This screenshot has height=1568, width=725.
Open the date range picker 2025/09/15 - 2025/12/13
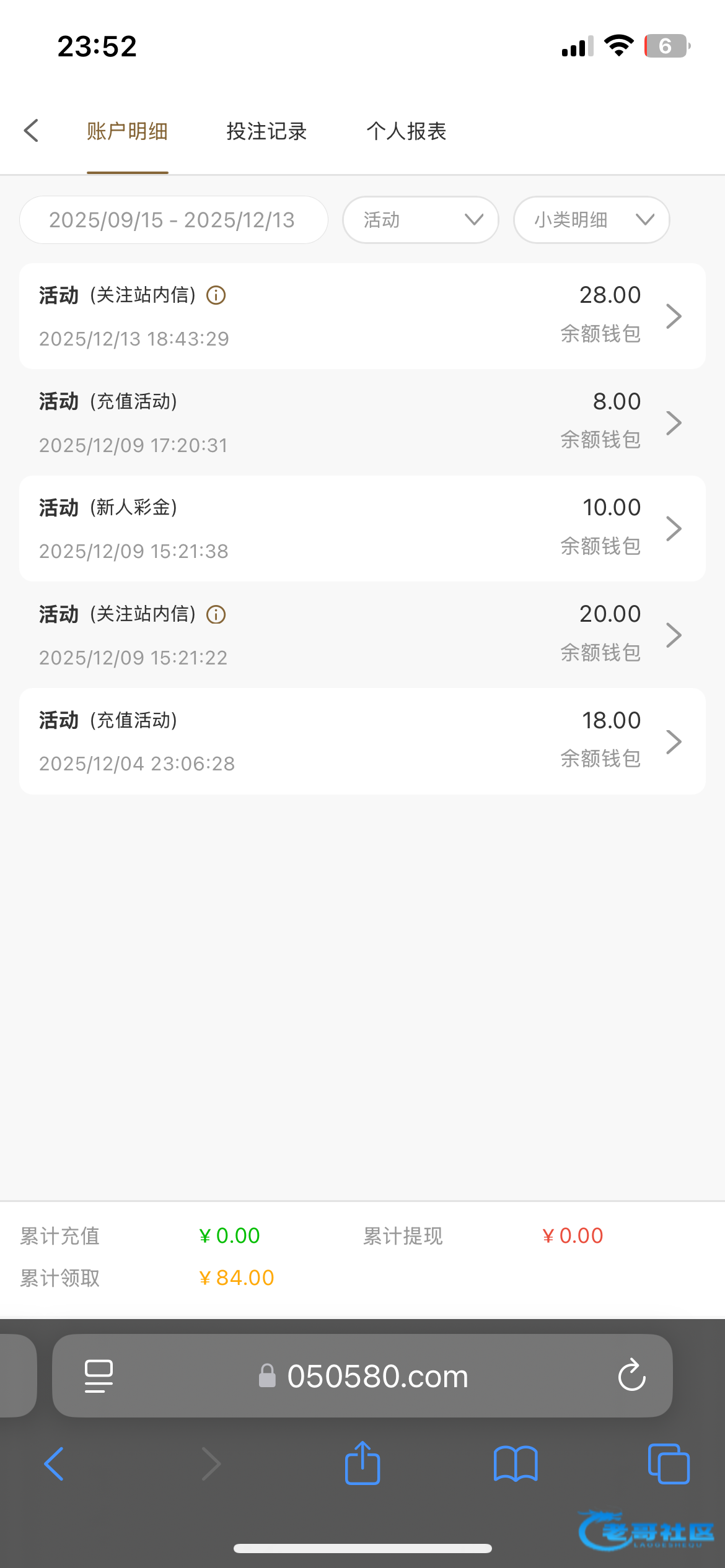(x=173, y=220)
